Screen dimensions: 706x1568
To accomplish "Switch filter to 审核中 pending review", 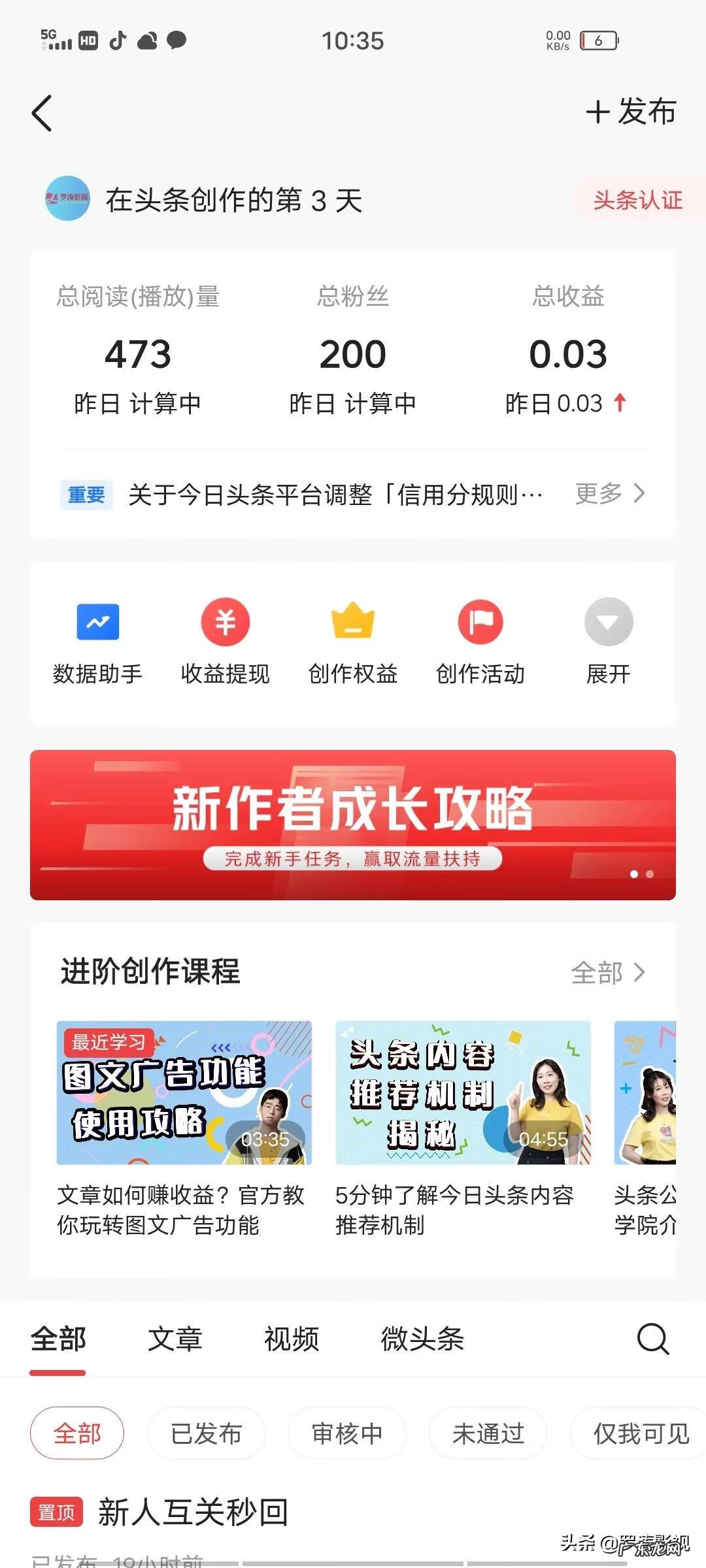I will pyautogui.click(x=347, y=1433).
